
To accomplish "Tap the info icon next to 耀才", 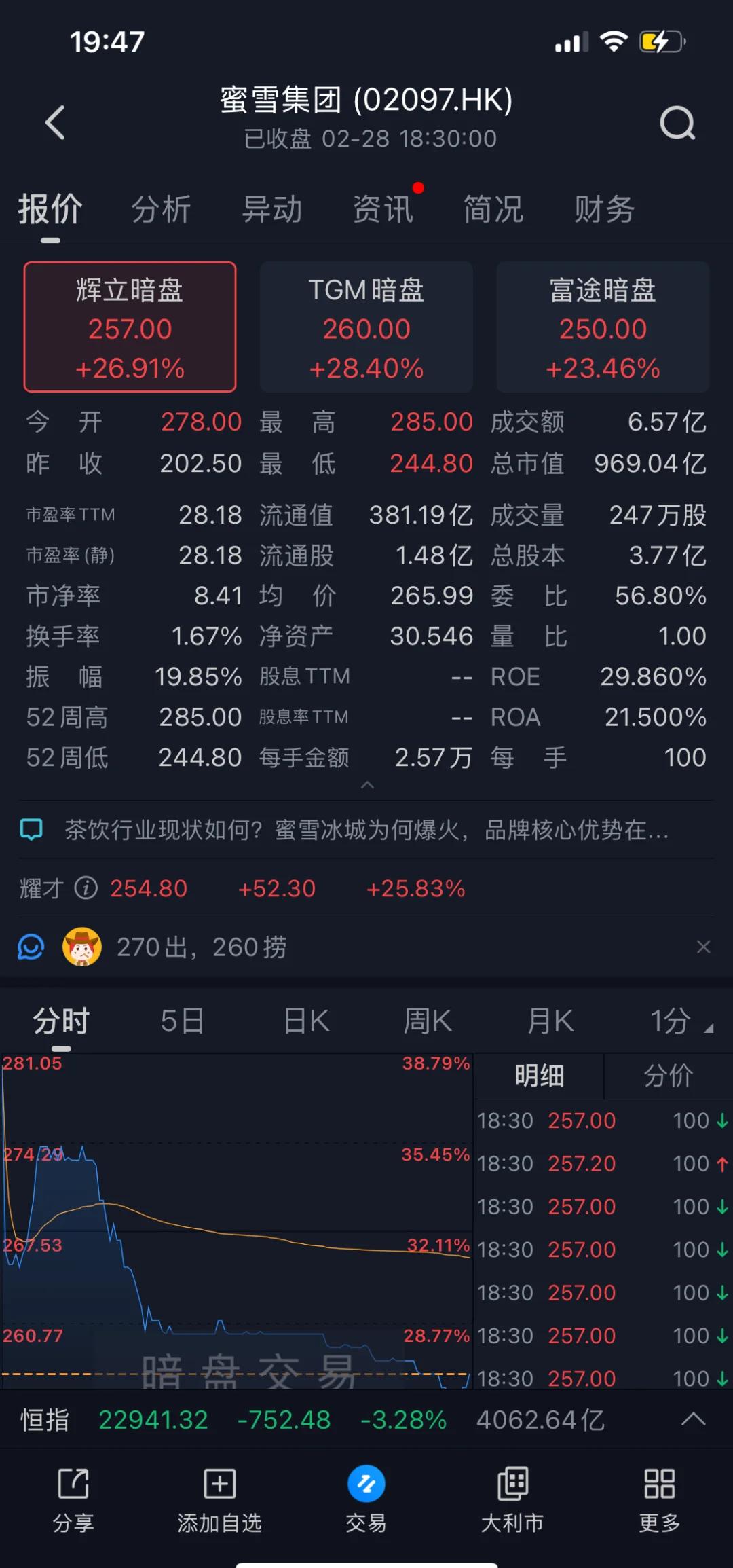I will pyautogui.click(x=86, y=888).
